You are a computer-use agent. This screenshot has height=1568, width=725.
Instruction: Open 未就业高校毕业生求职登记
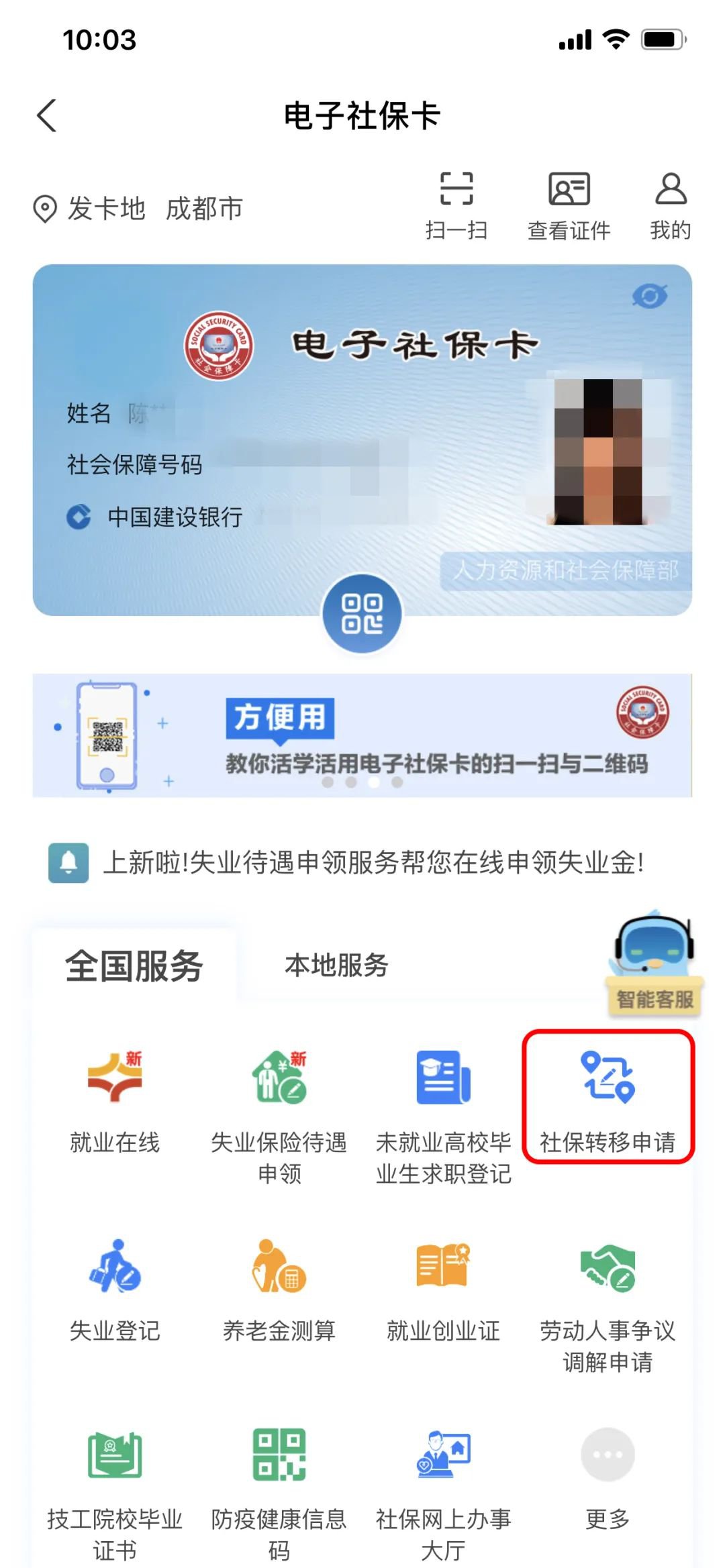click(443, 1114)
